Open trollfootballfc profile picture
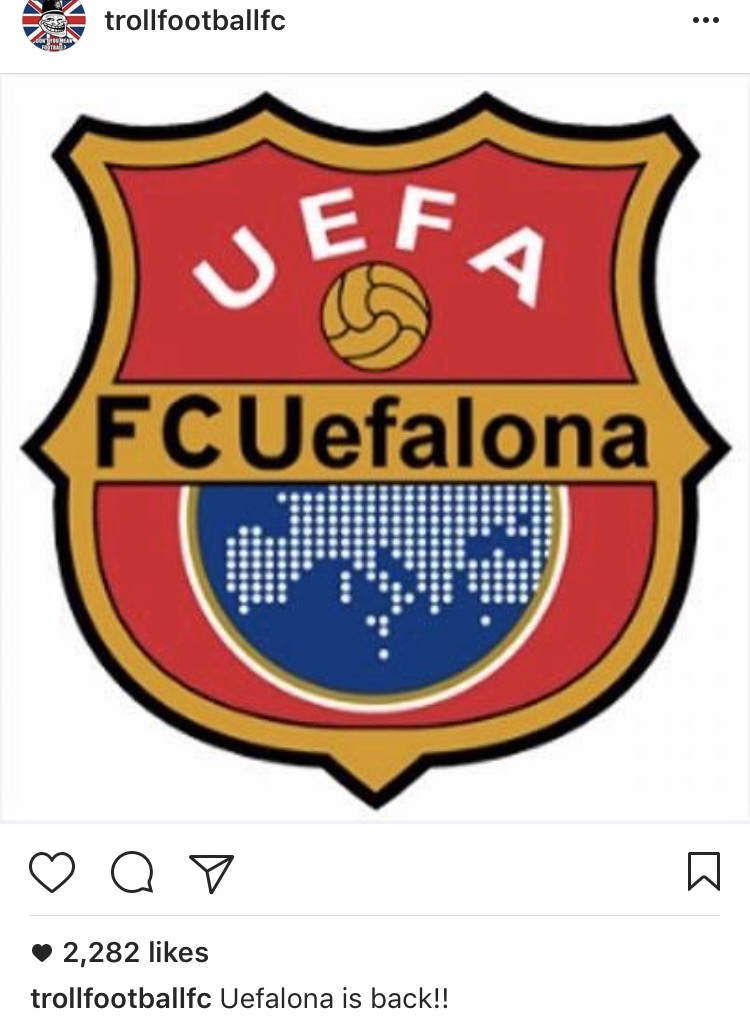This screenshot has height=1027, width=750. coord(54,24)
